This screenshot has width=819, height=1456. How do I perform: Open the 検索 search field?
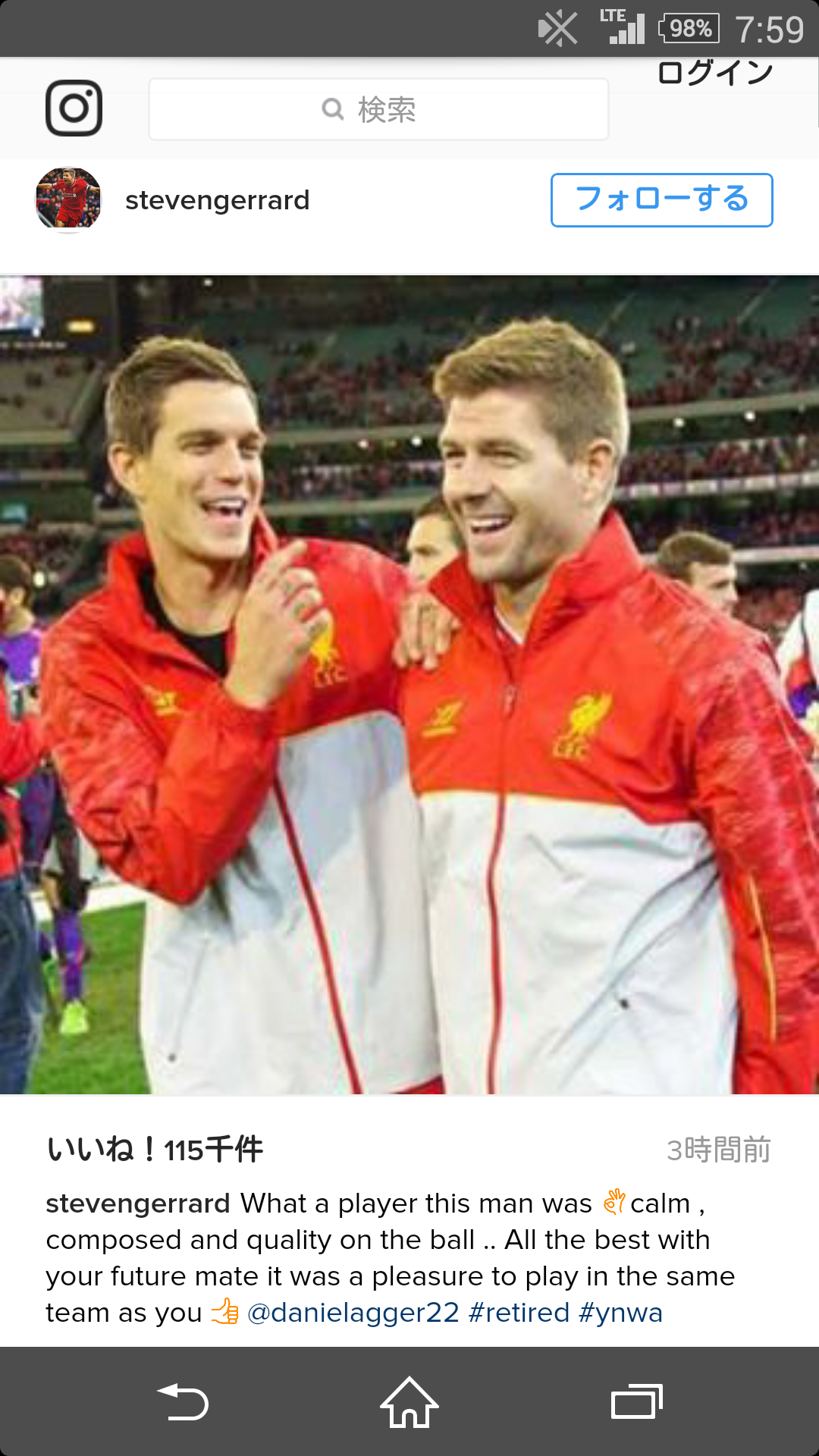pos(378,109)
